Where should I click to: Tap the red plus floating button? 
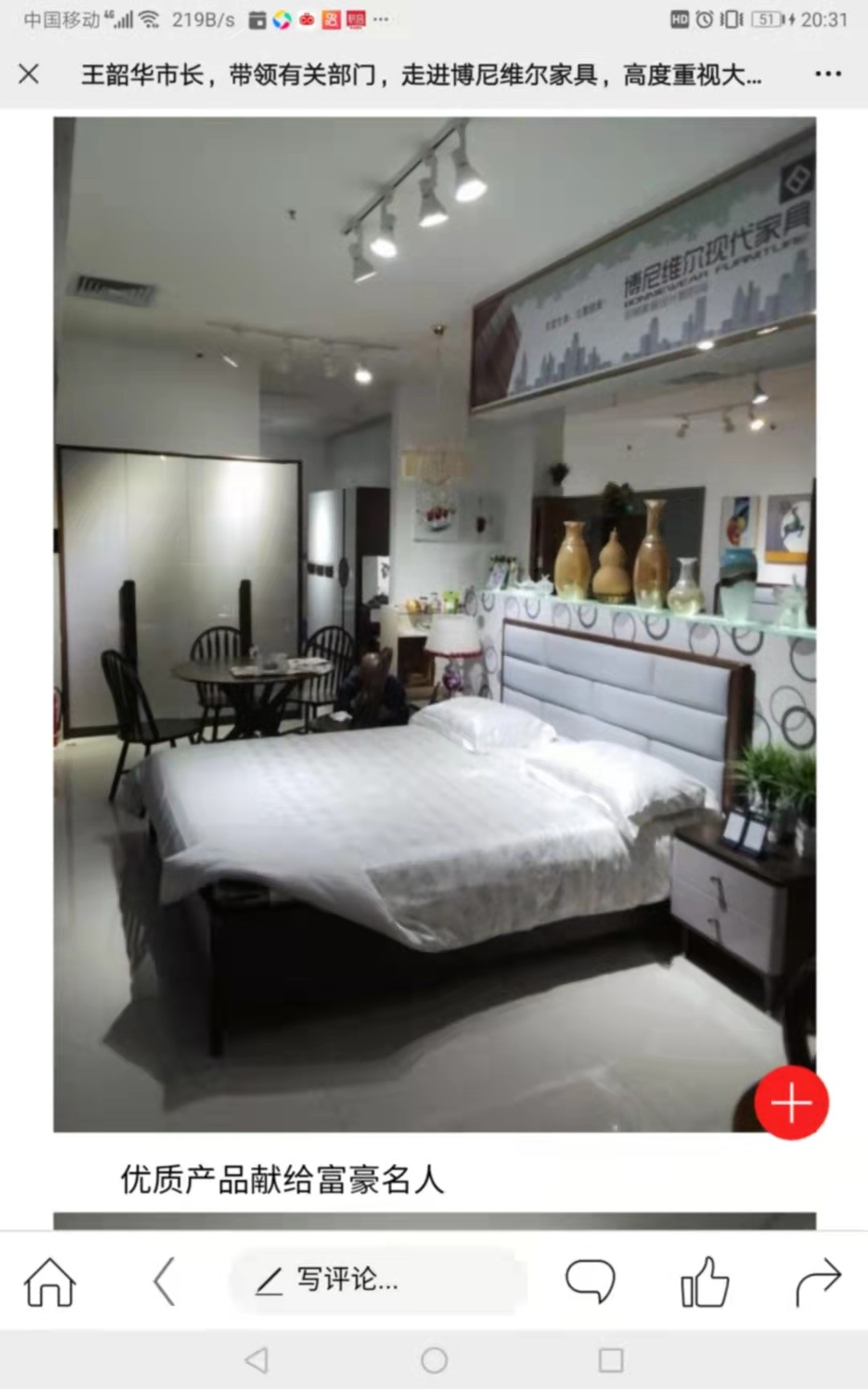pos(791,1103)
